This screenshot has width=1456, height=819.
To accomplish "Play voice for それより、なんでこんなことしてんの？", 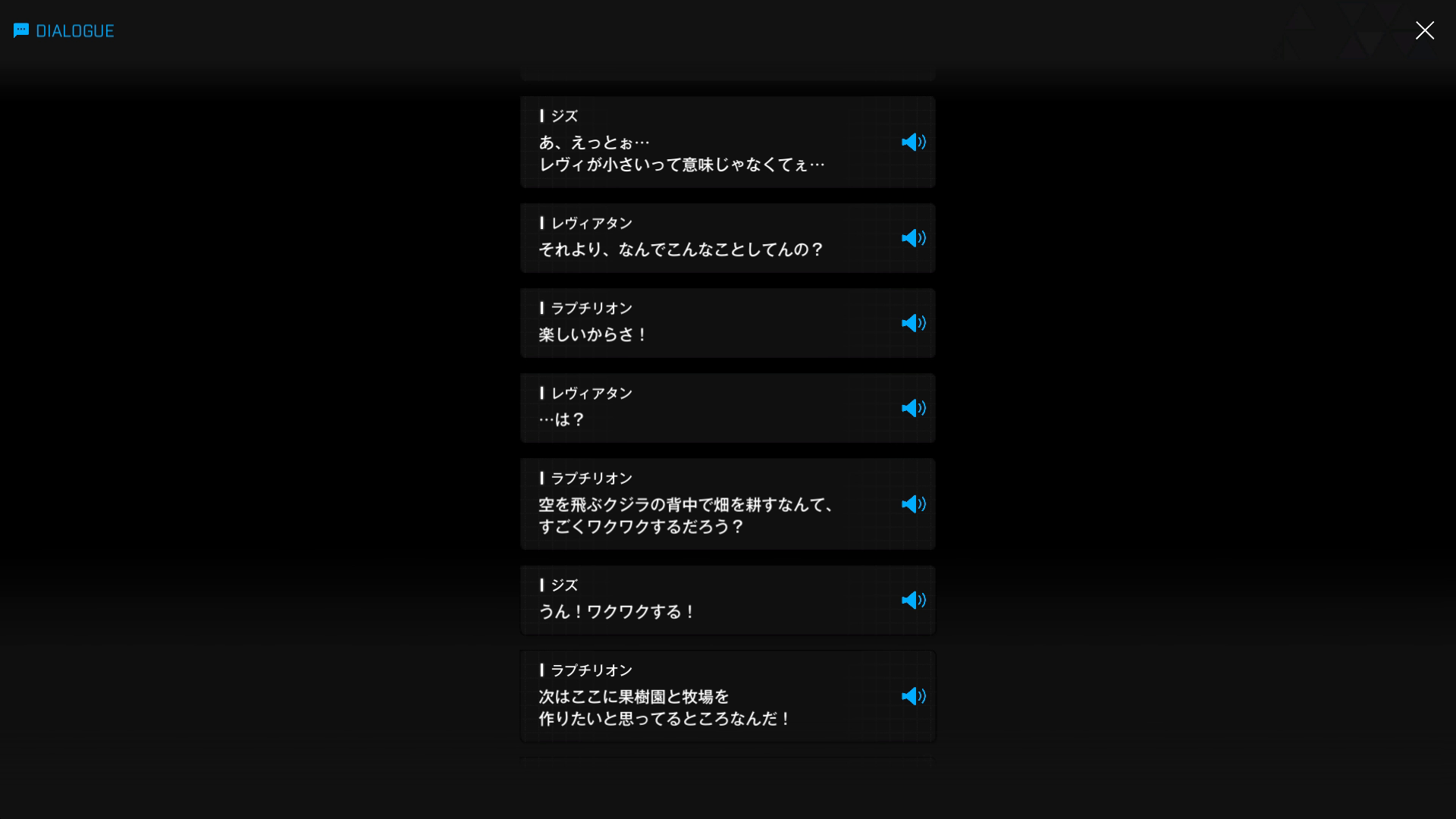I will pyautogui.click(x=913, y=238).
